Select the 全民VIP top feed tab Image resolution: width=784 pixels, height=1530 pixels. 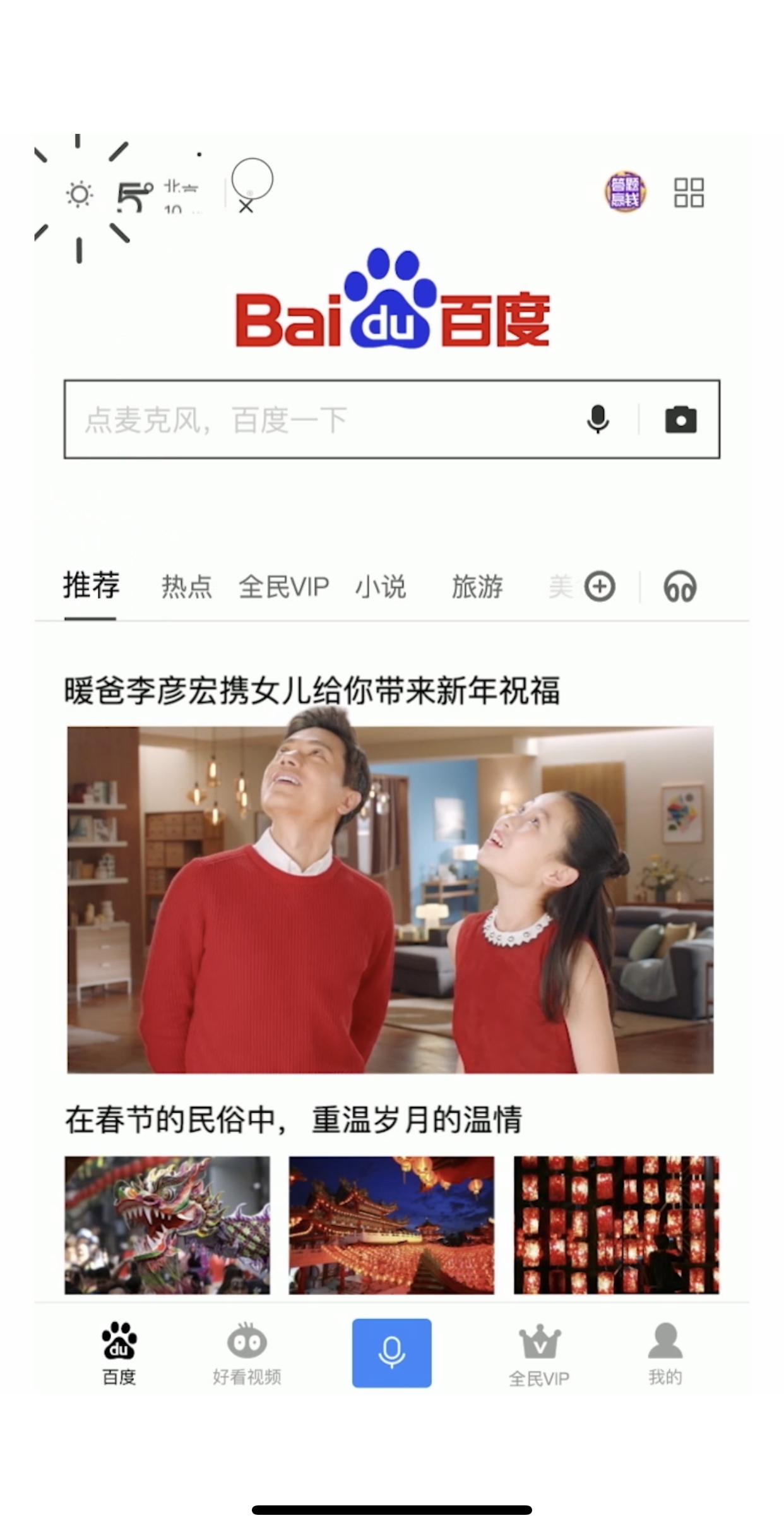[x=283, y=587]
